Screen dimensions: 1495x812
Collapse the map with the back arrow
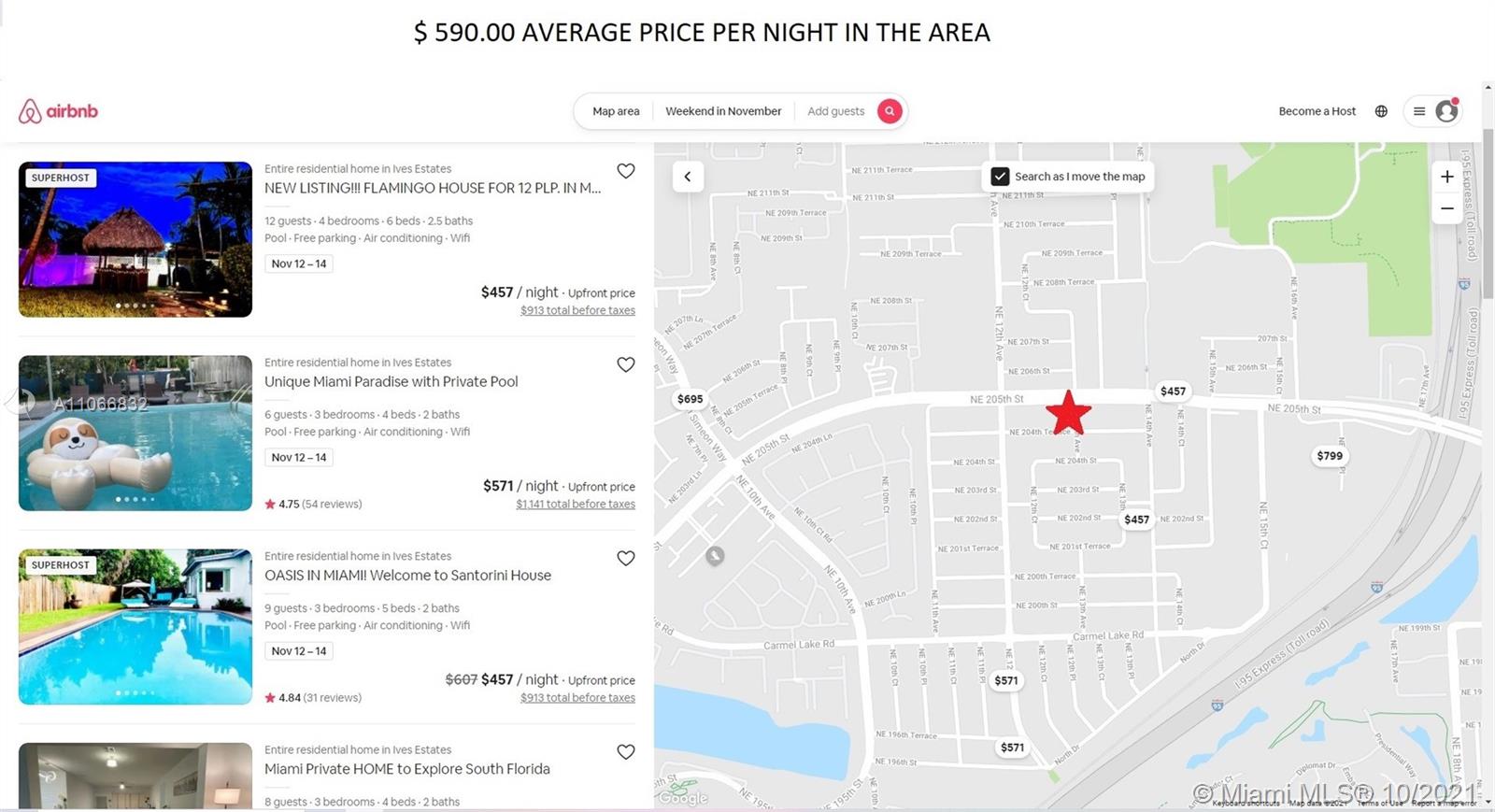688,177
